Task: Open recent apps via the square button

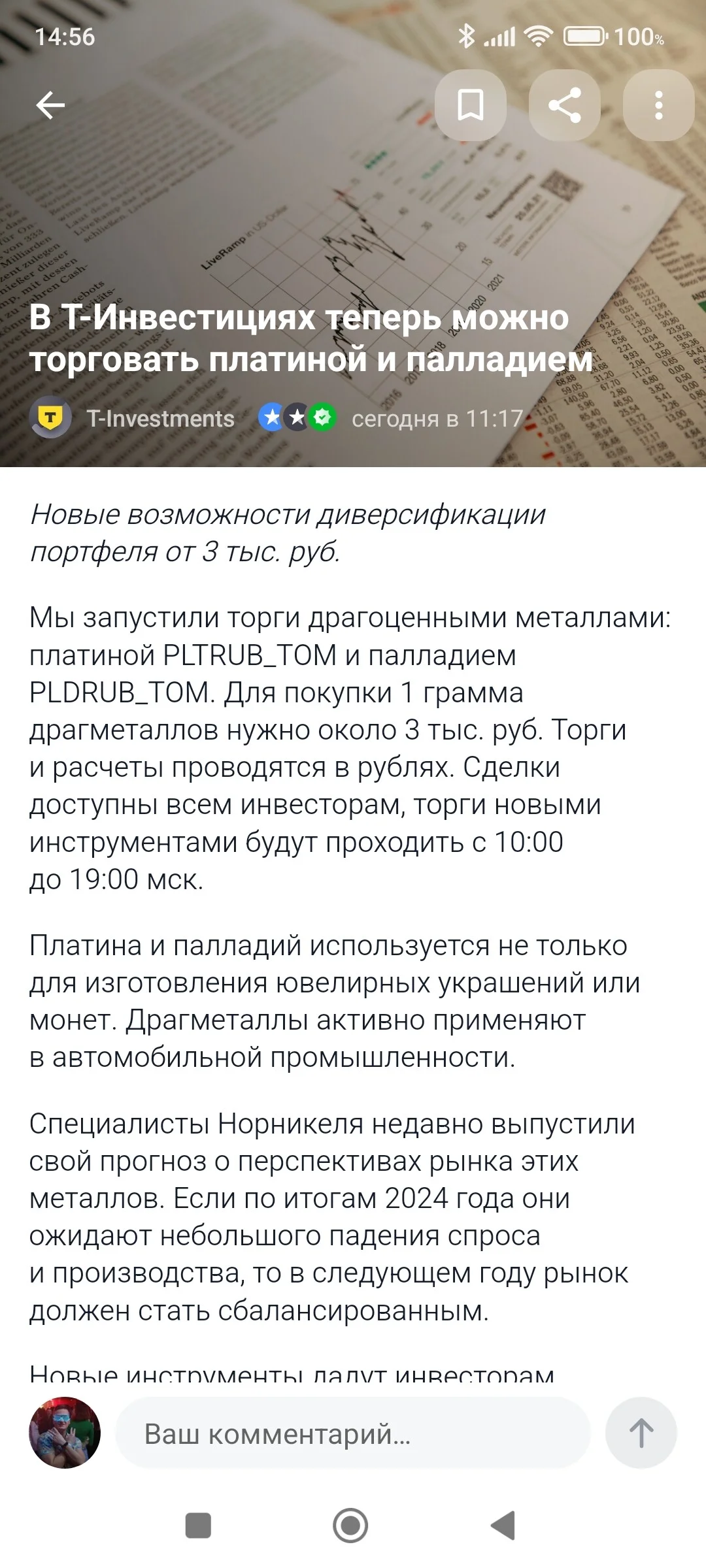Action: [x=198, y=1526]
